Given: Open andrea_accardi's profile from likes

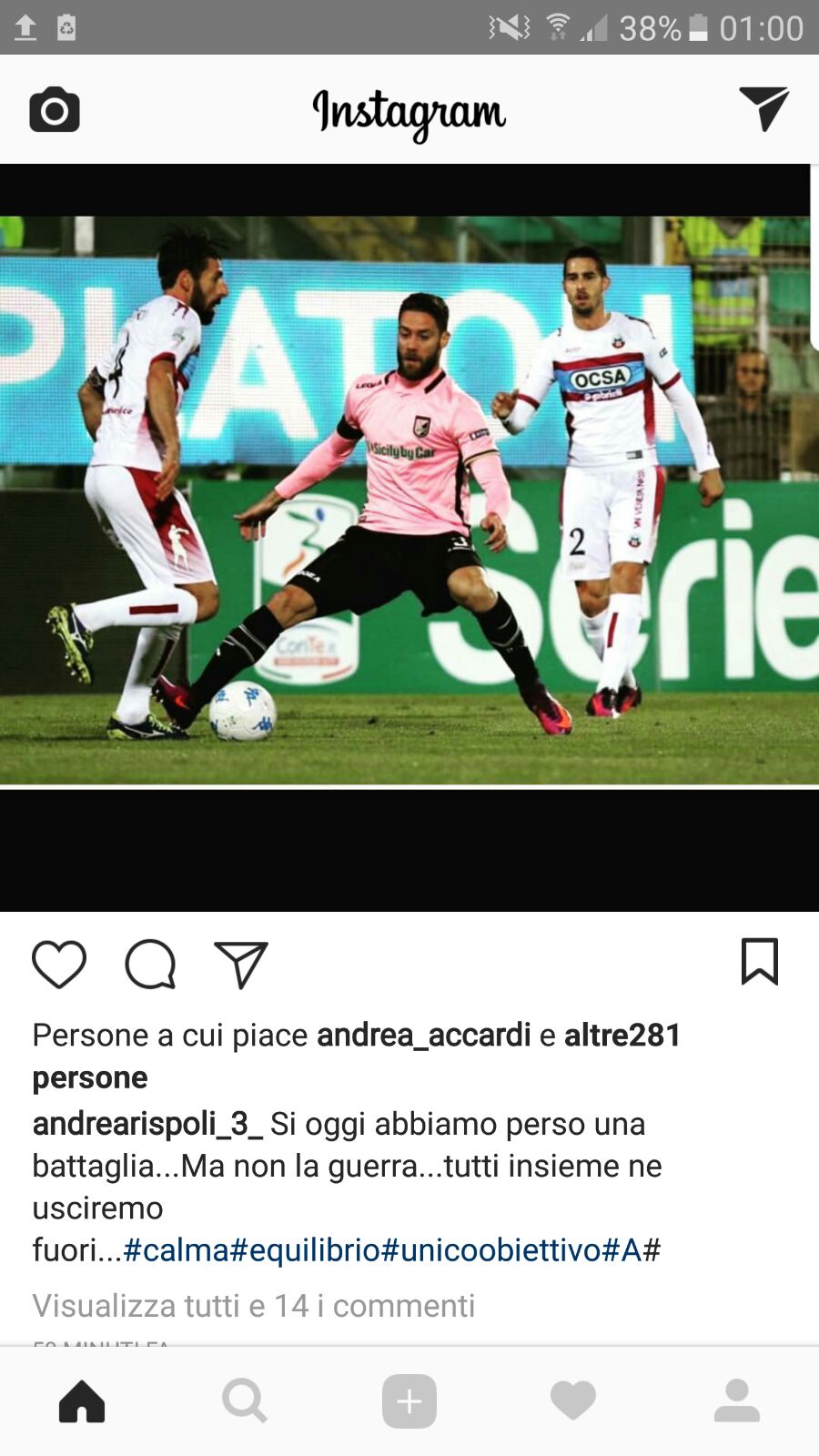Looking at the screenshot, I should pos(423,1035).
